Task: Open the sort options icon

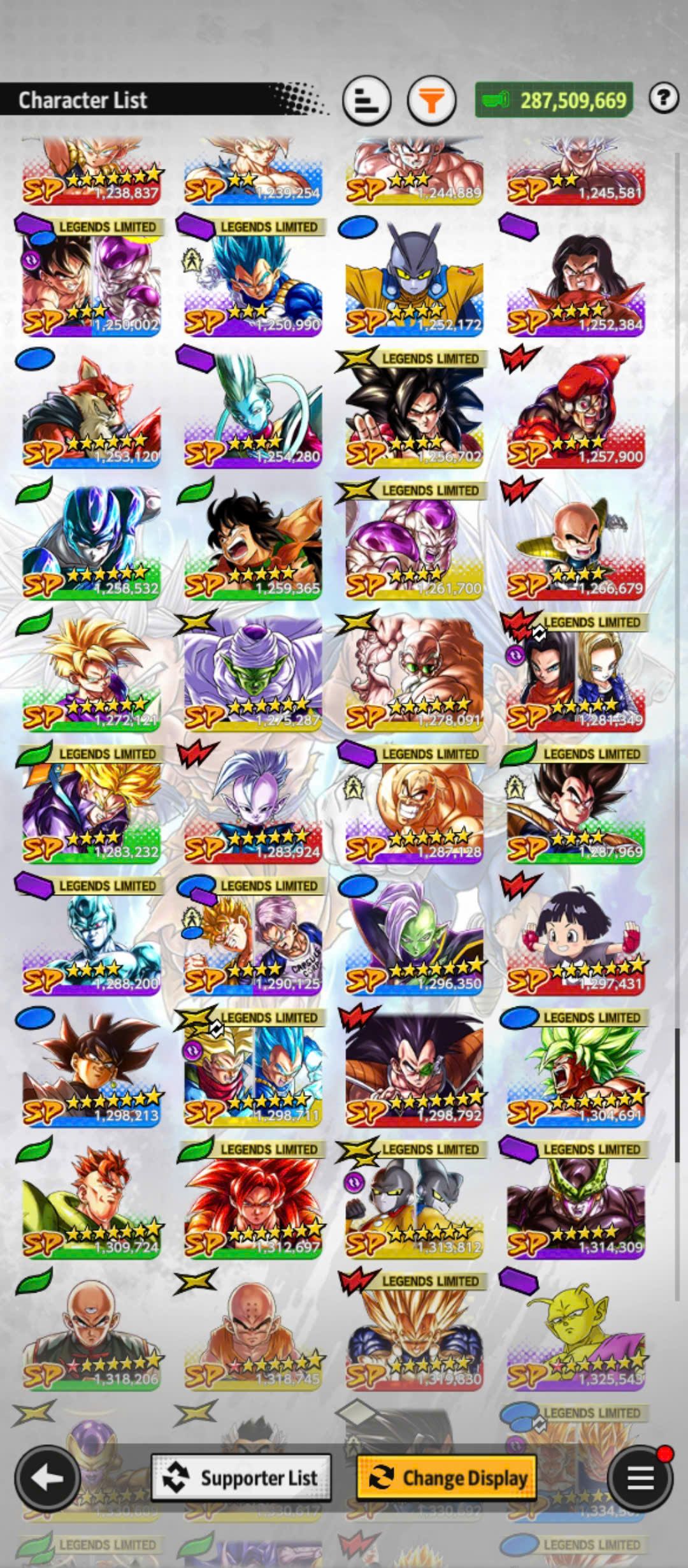Action: (366, 100)
